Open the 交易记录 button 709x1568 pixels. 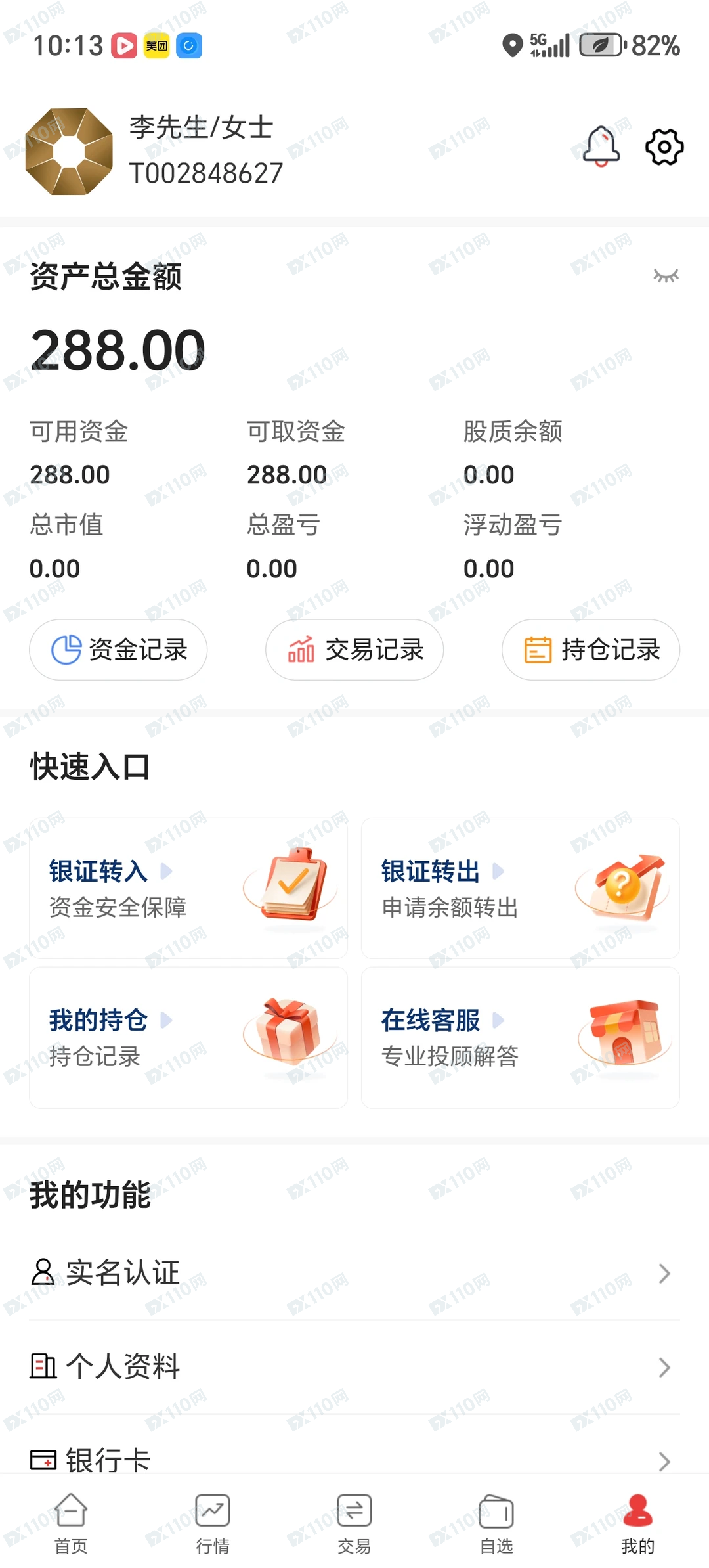[x=354, y=649]
